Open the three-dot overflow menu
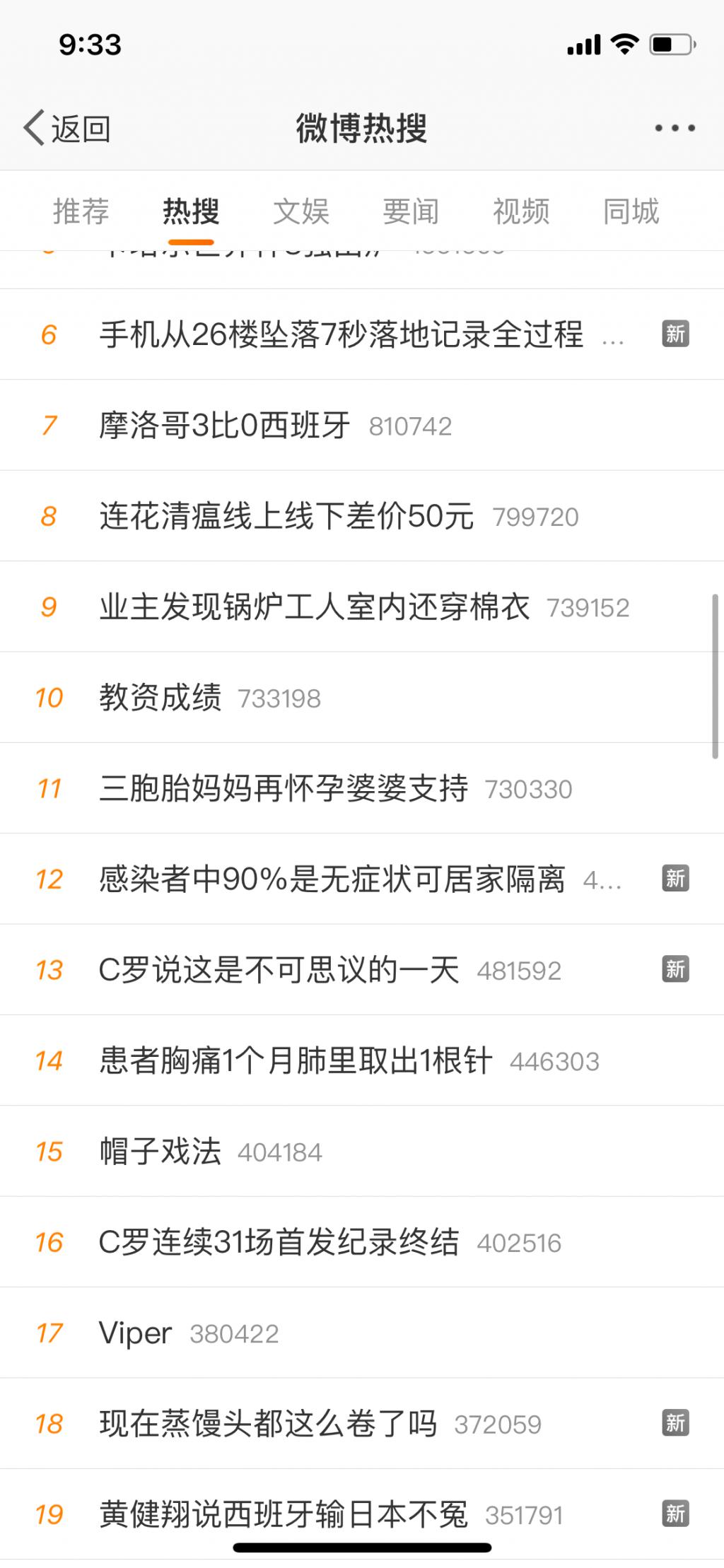724x1568 pixels. coord(675,129)
